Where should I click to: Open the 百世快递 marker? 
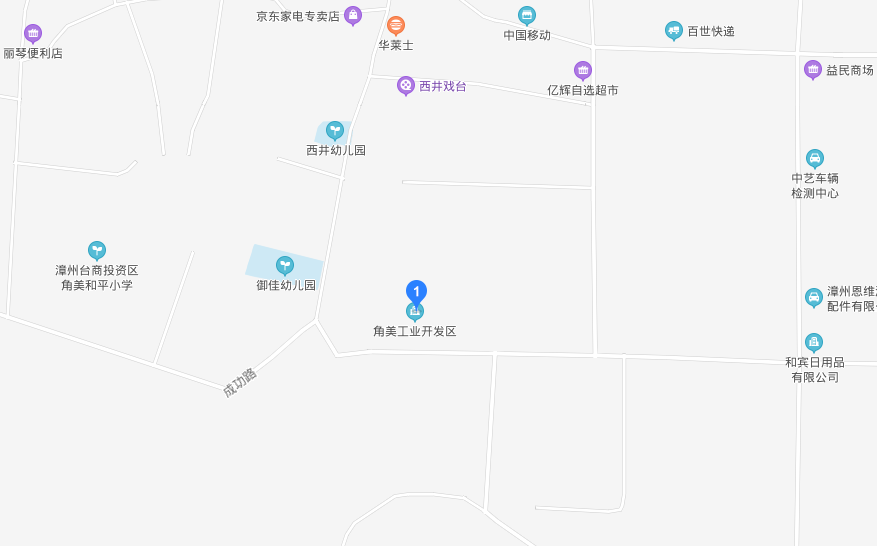coord(674,31)
